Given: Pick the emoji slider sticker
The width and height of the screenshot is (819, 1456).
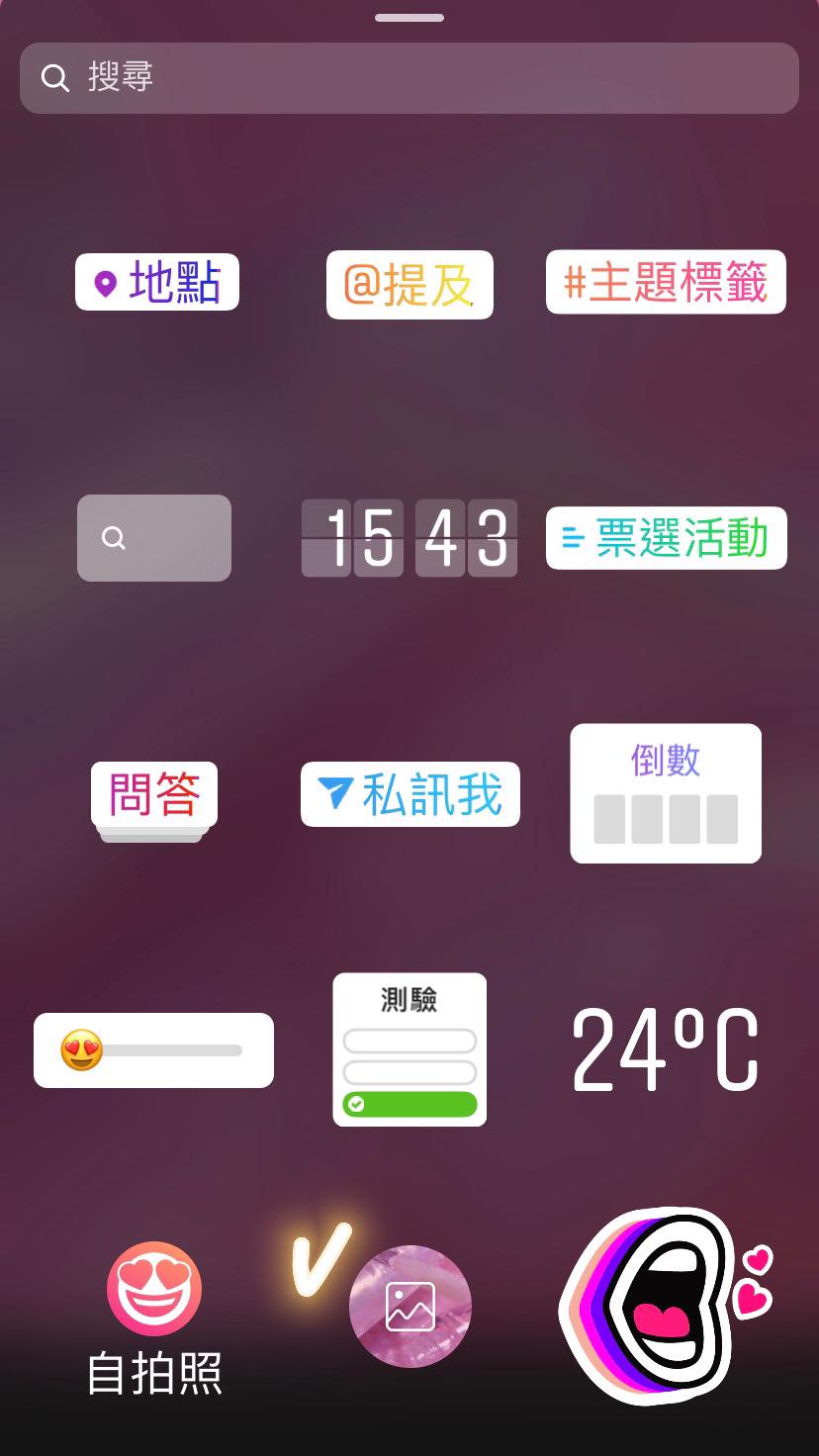Looking at the screenshot, I should pyautogui.click(x=153, y=1050).
